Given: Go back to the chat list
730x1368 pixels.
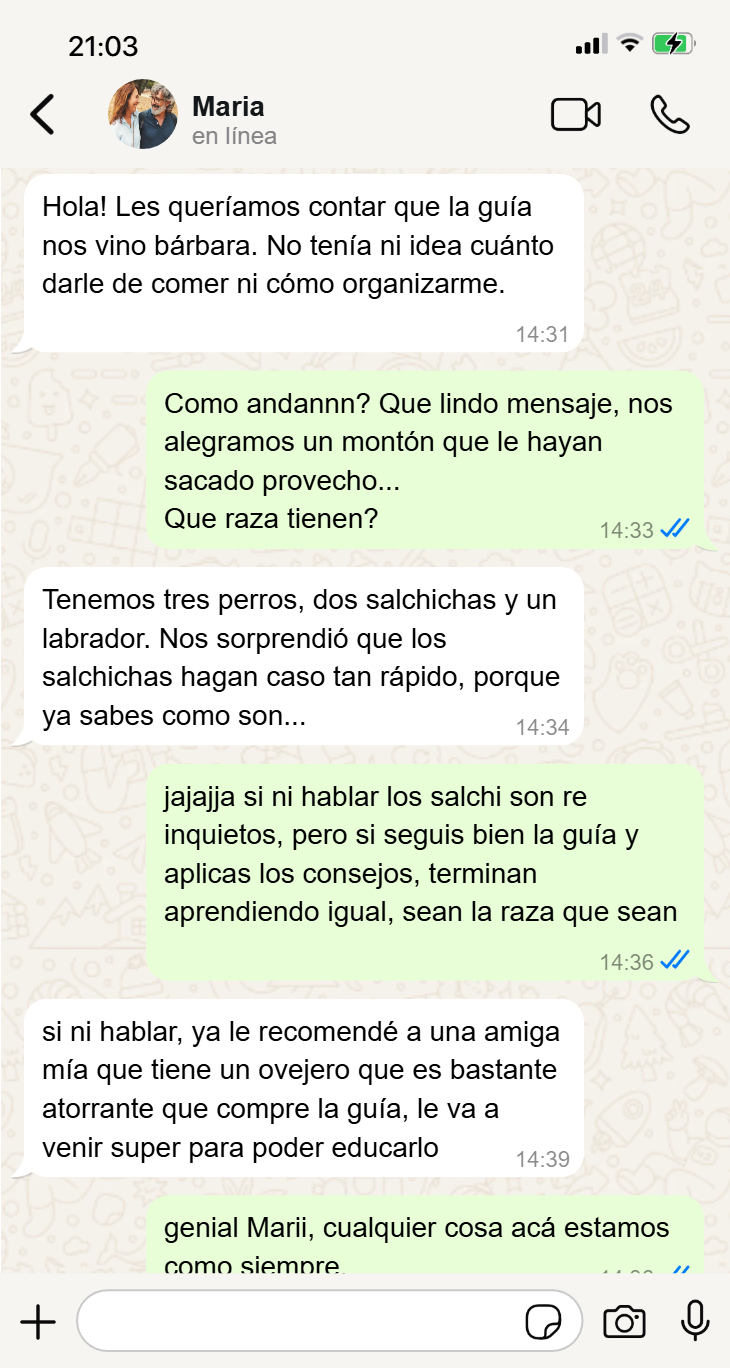Looking at the screenshot, I should 42,115.
